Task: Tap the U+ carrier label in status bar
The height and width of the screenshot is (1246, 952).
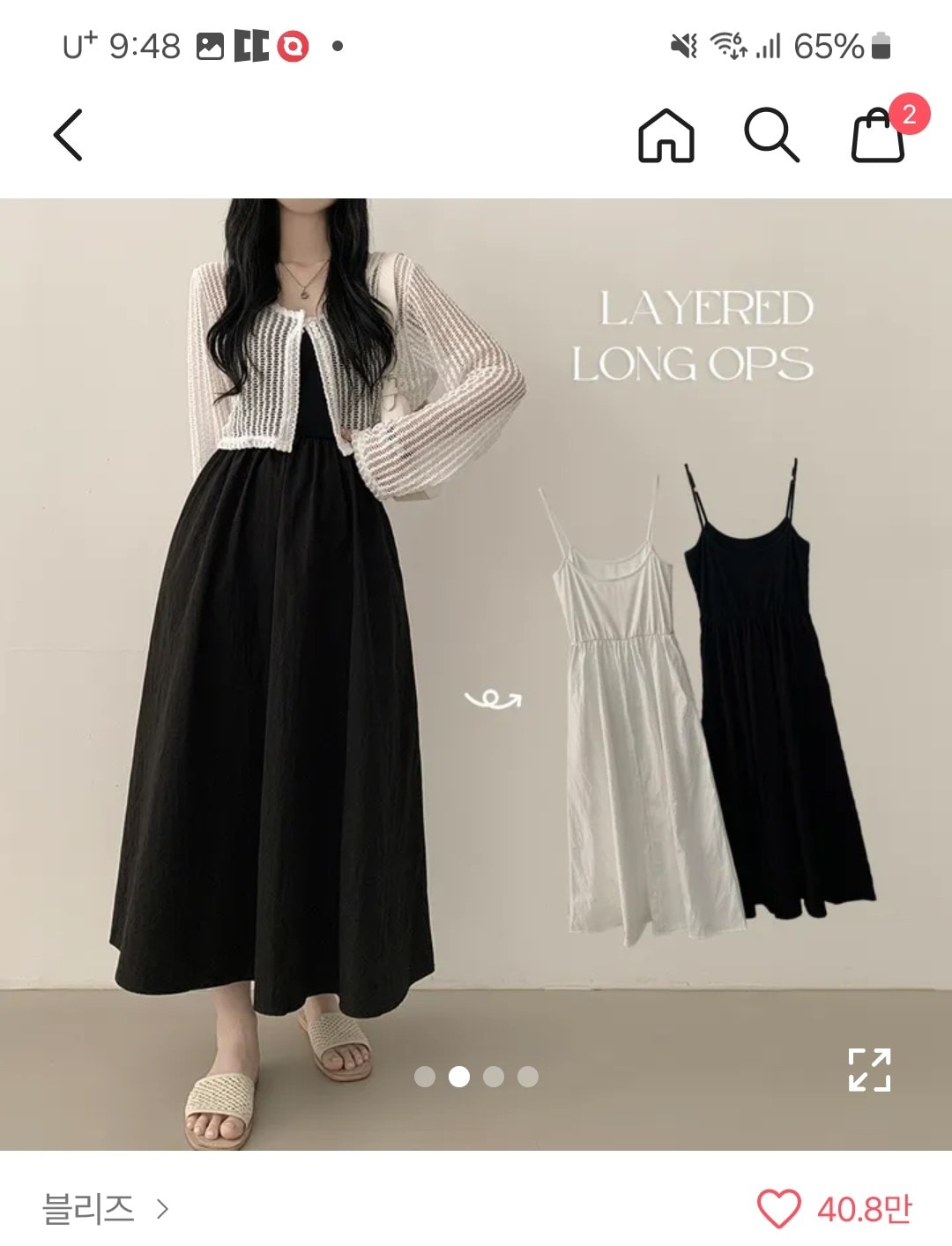Action: click(x=78, y=41)
